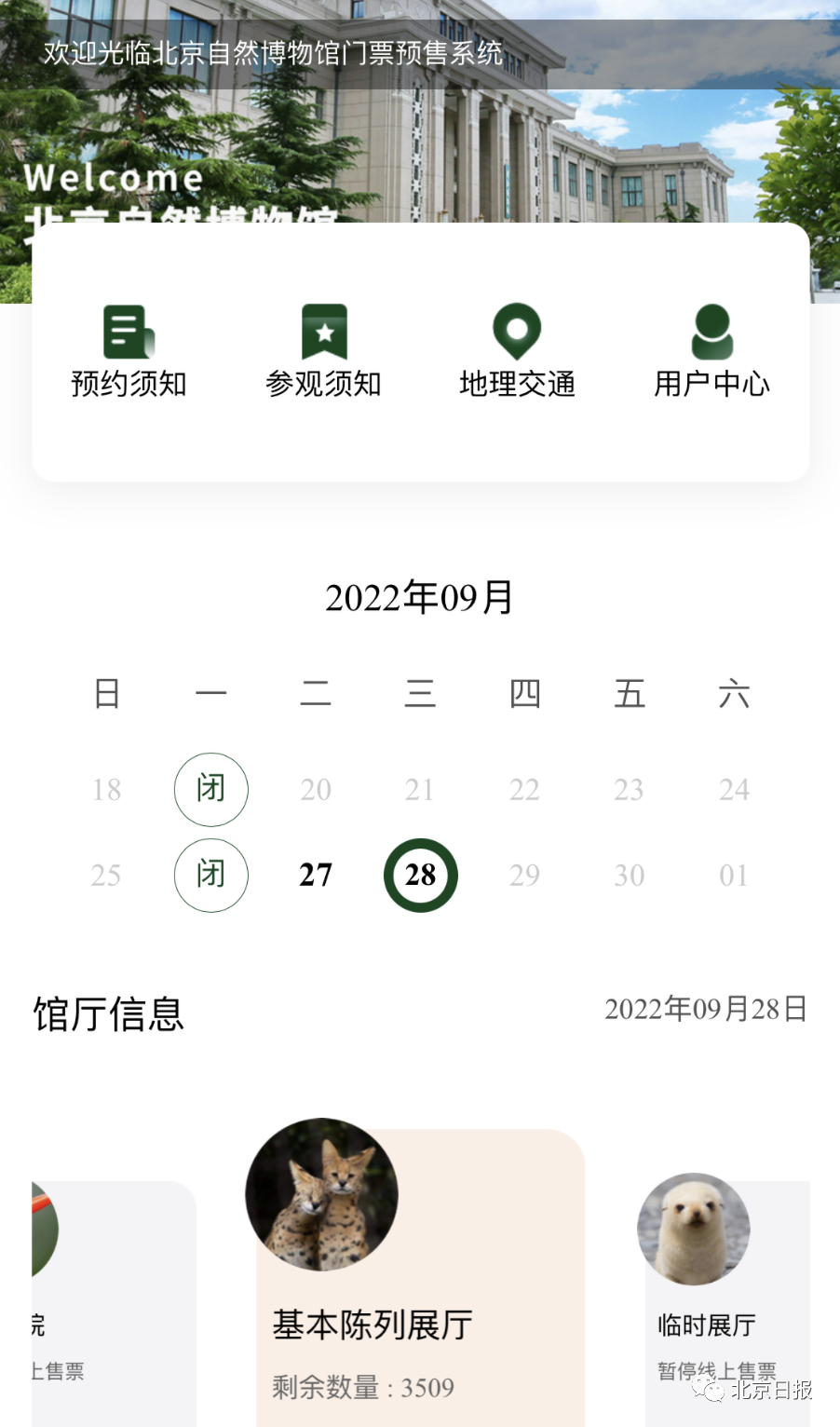Select the closed date 26 marked 闭
Screen dimensions: 840x1427
(x=211, y=876)
